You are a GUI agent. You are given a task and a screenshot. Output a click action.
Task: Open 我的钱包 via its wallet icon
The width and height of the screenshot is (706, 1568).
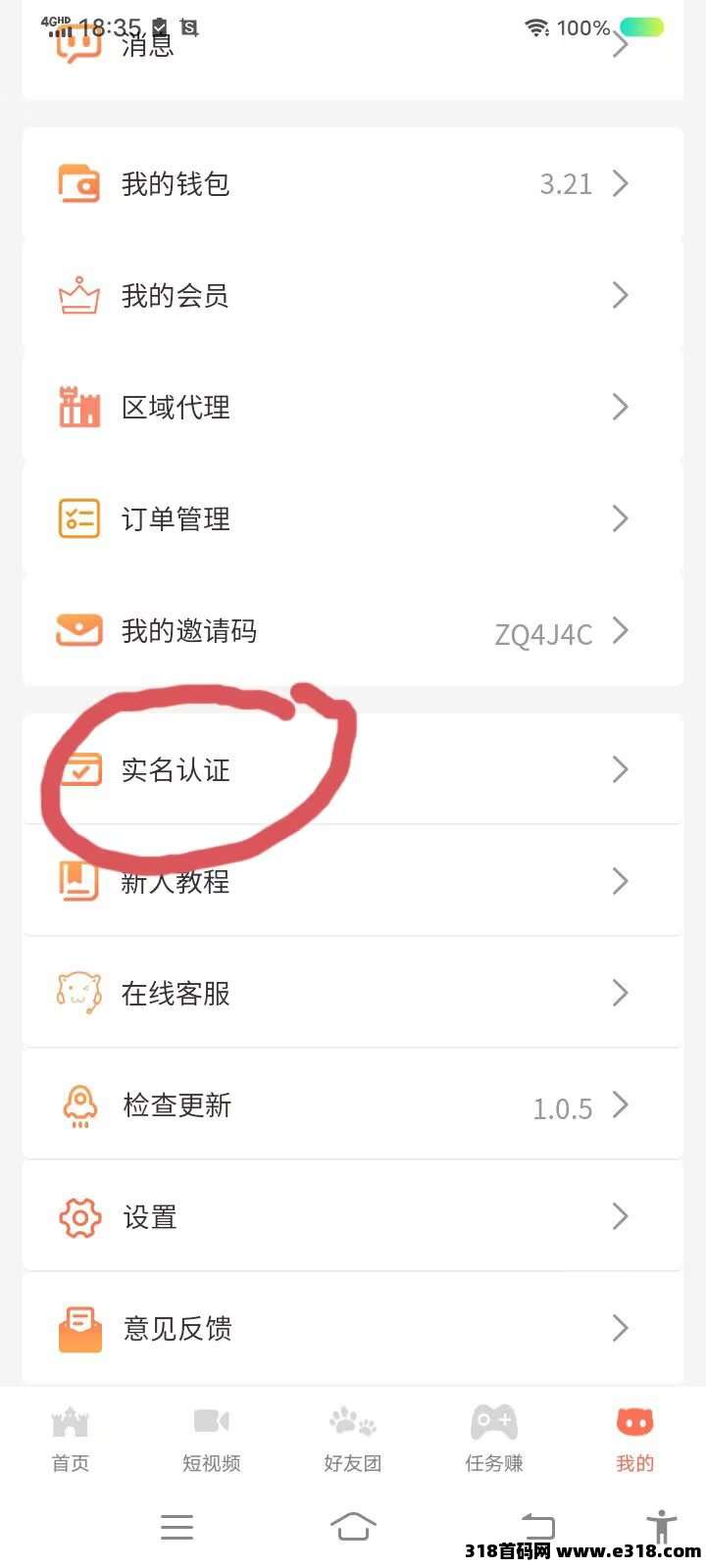click(78, 183)
